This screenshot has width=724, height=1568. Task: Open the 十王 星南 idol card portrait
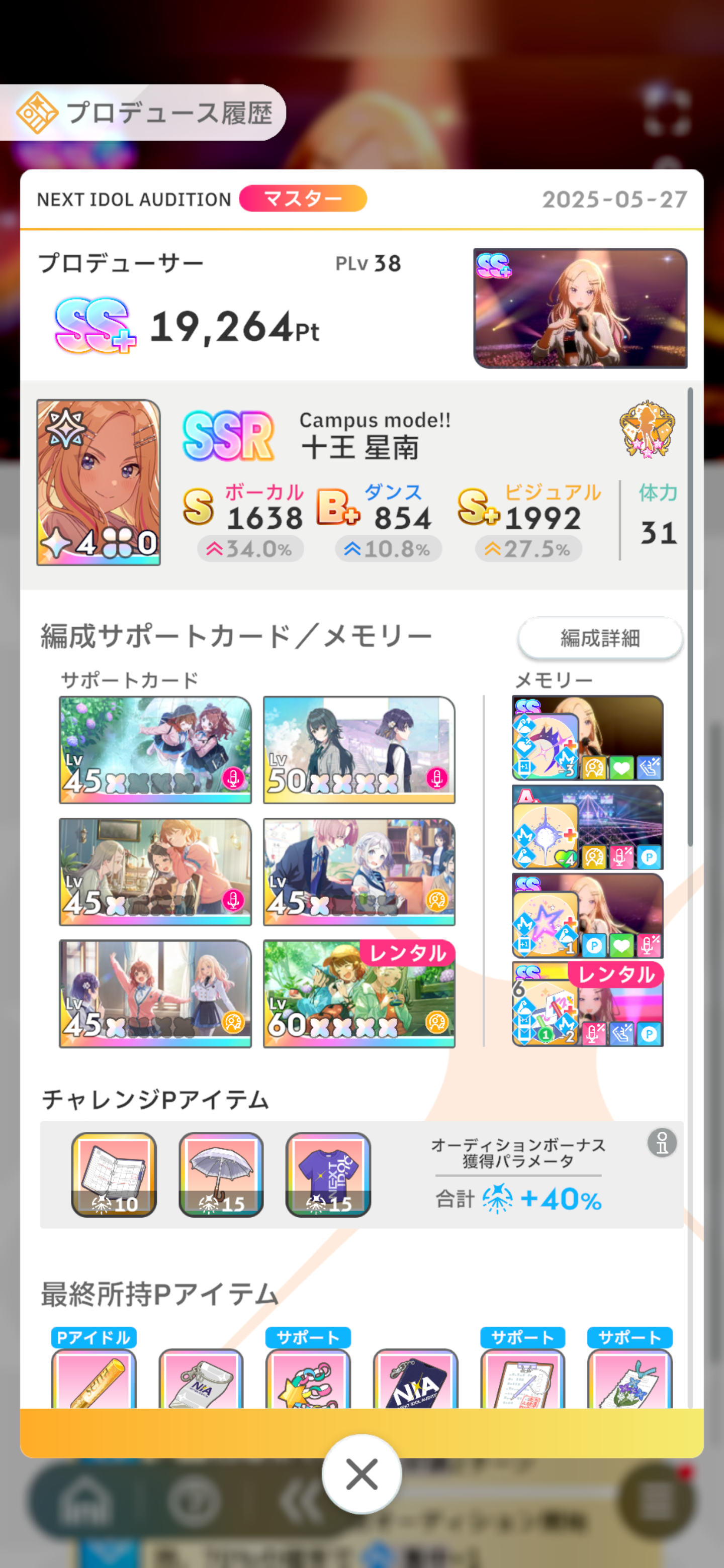(x=99, y=482)
